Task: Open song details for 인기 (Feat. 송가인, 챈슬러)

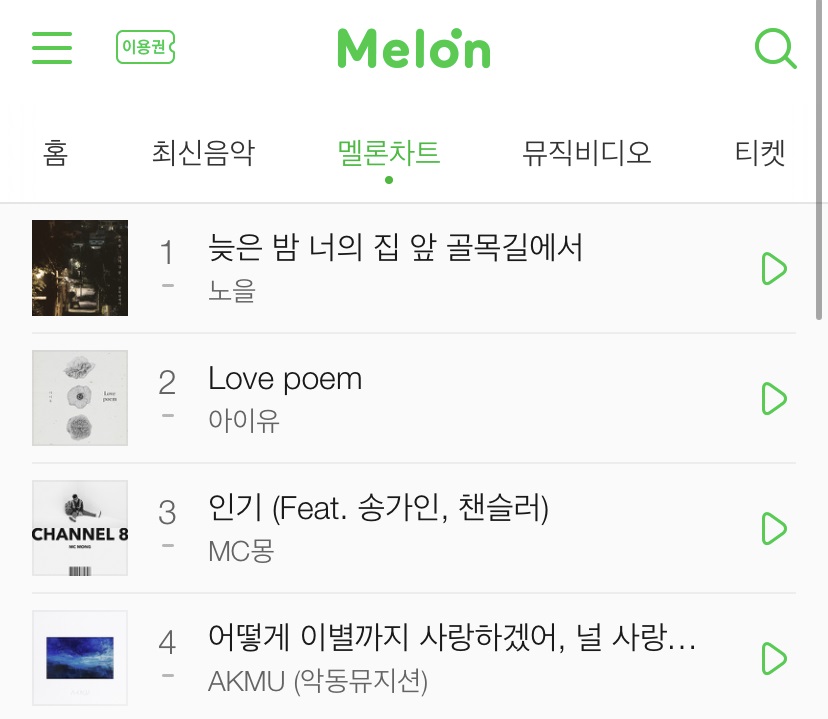Action: tap(378, 510)
